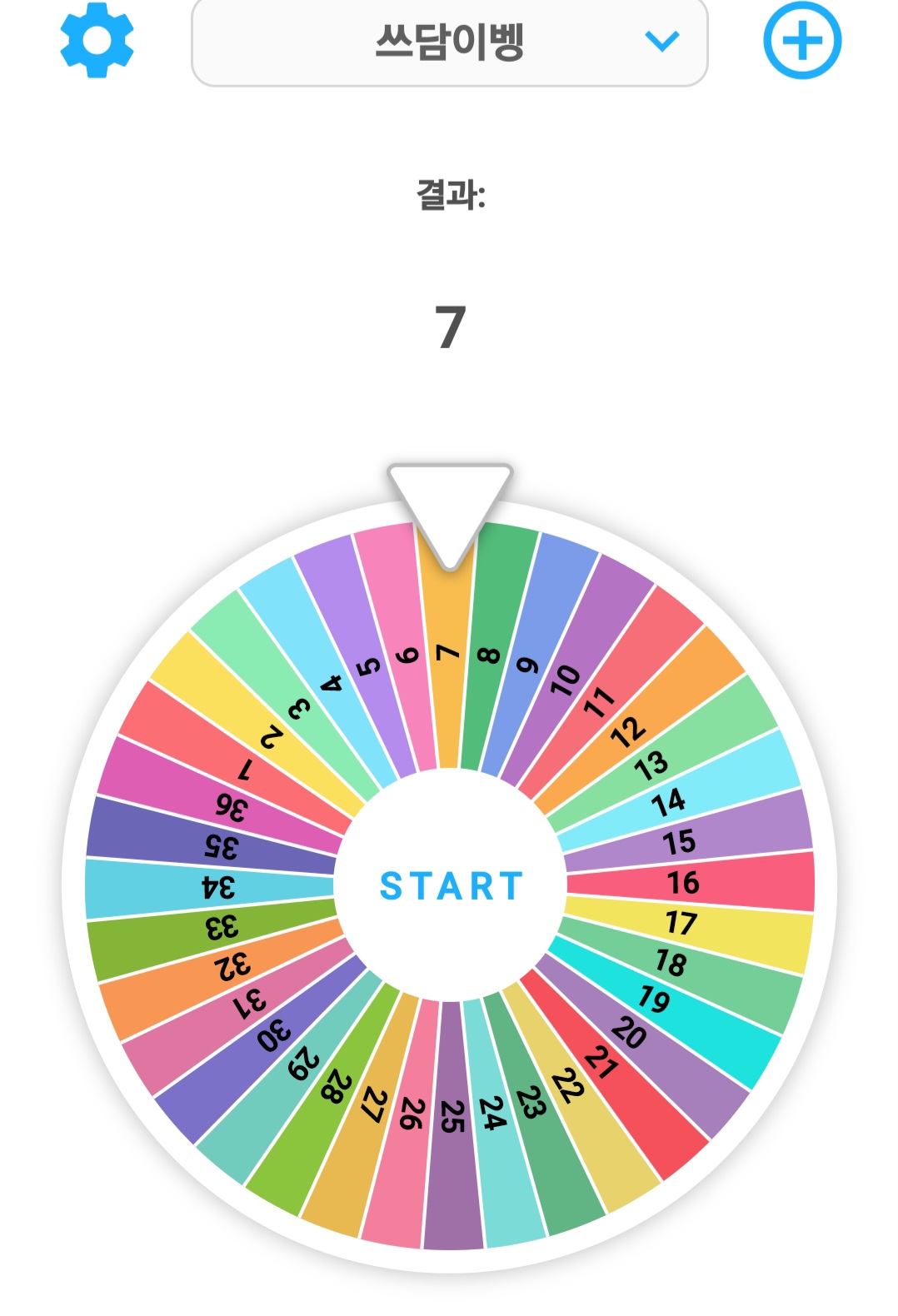Add a new wheel with plus icon
The height and width of the screenshot is (1316, 898).
(801, 40)
